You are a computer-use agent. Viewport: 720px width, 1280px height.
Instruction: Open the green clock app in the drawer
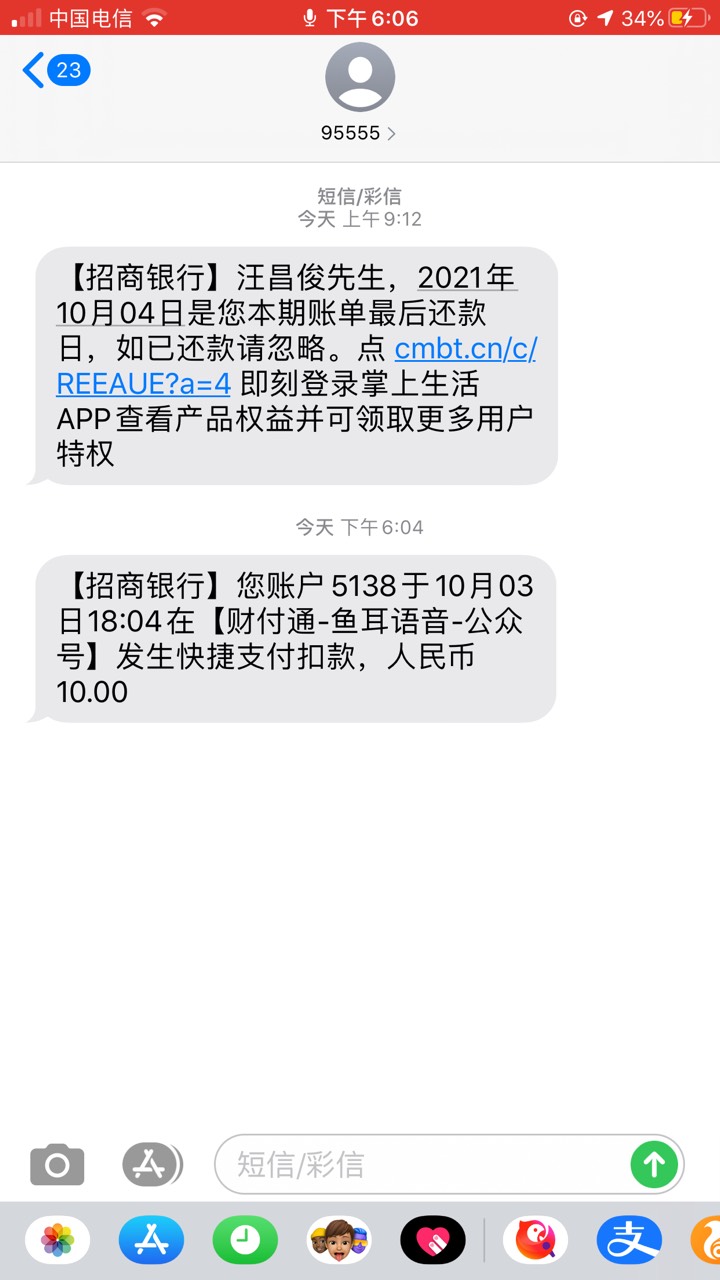pos(245,1241)
